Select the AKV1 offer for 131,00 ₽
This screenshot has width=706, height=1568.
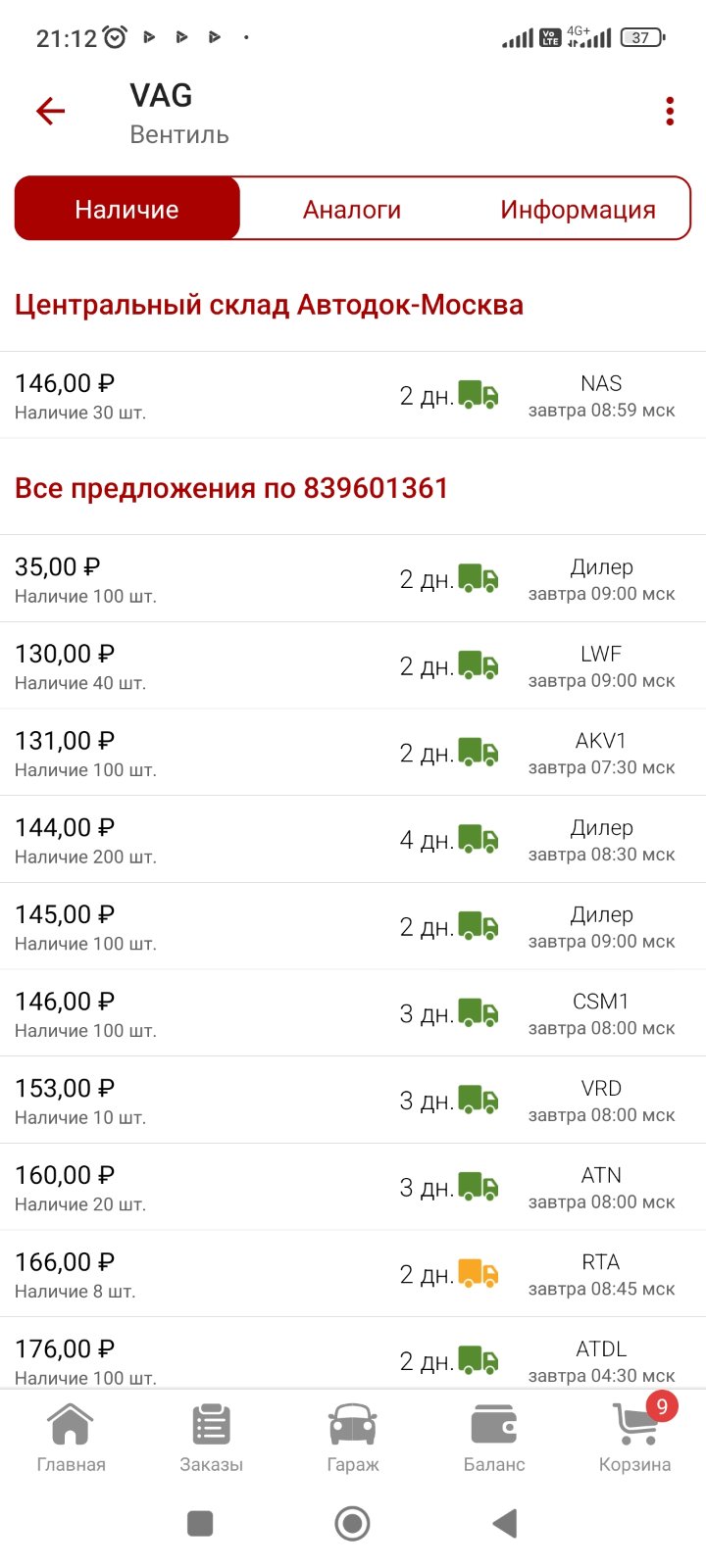click(353, 753)
